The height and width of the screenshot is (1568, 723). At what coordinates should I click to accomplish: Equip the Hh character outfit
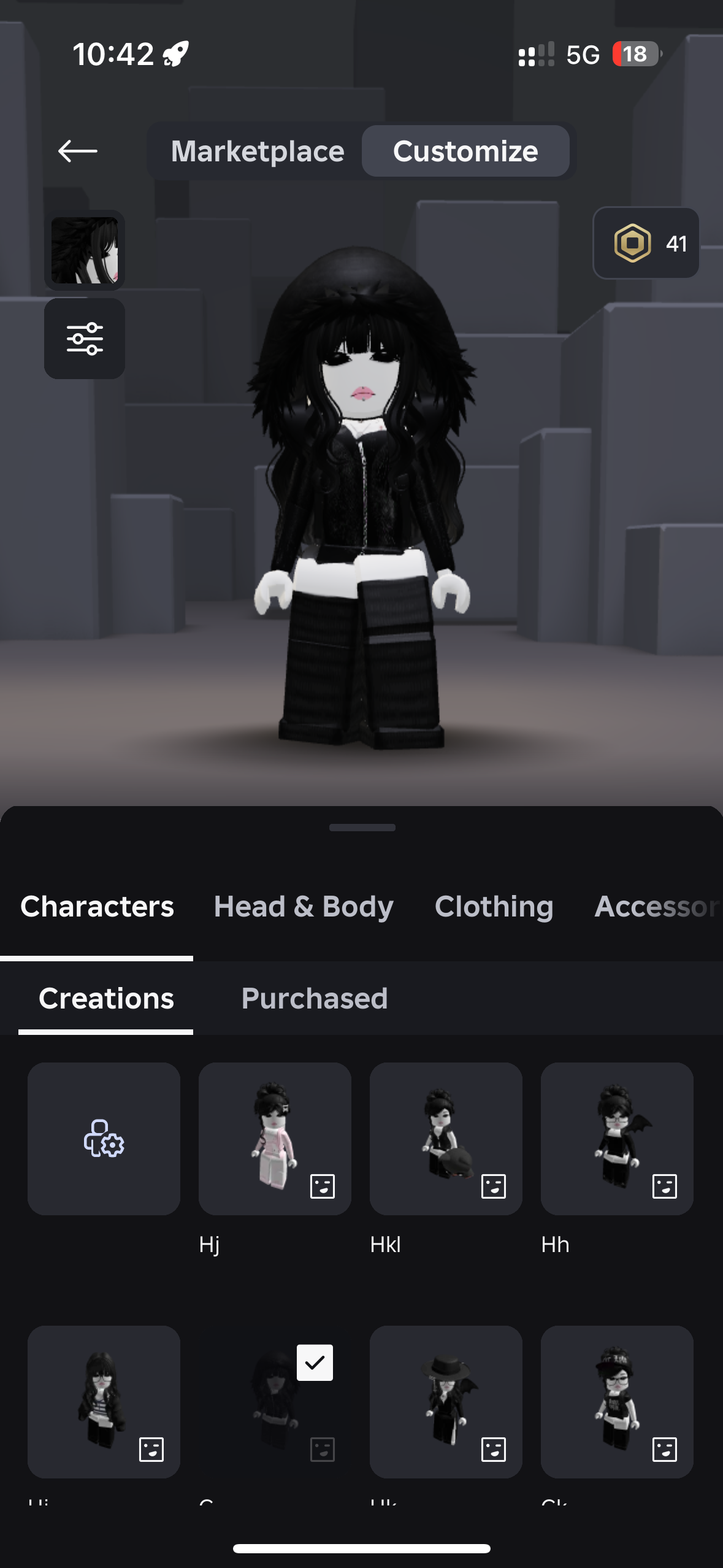tap(617, 1139)
